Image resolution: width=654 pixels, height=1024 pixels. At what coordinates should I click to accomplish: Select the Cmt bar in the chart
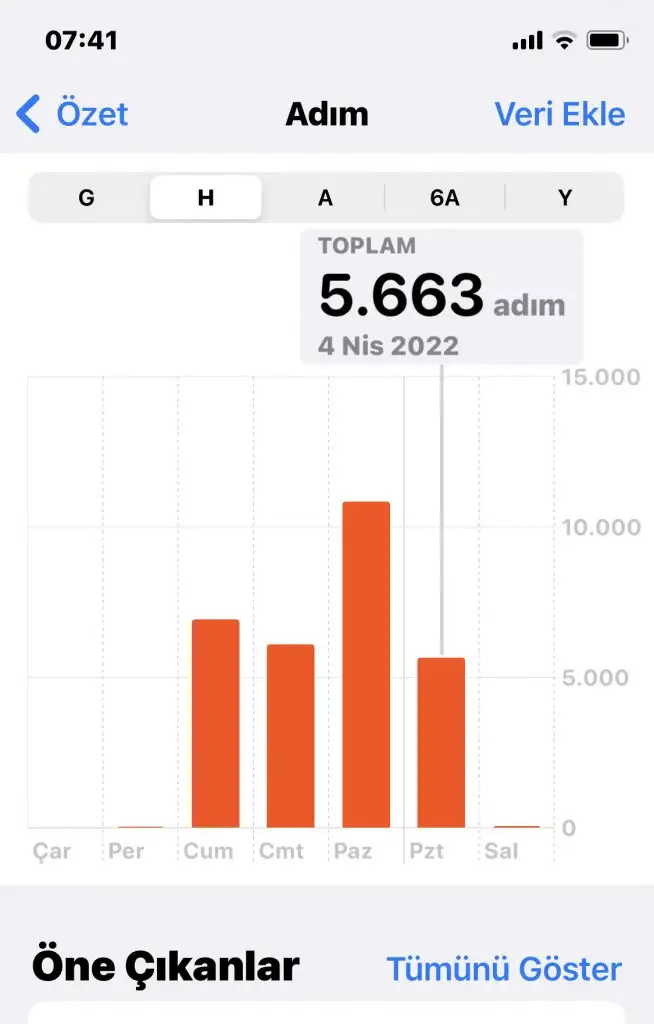click(290, 735)
